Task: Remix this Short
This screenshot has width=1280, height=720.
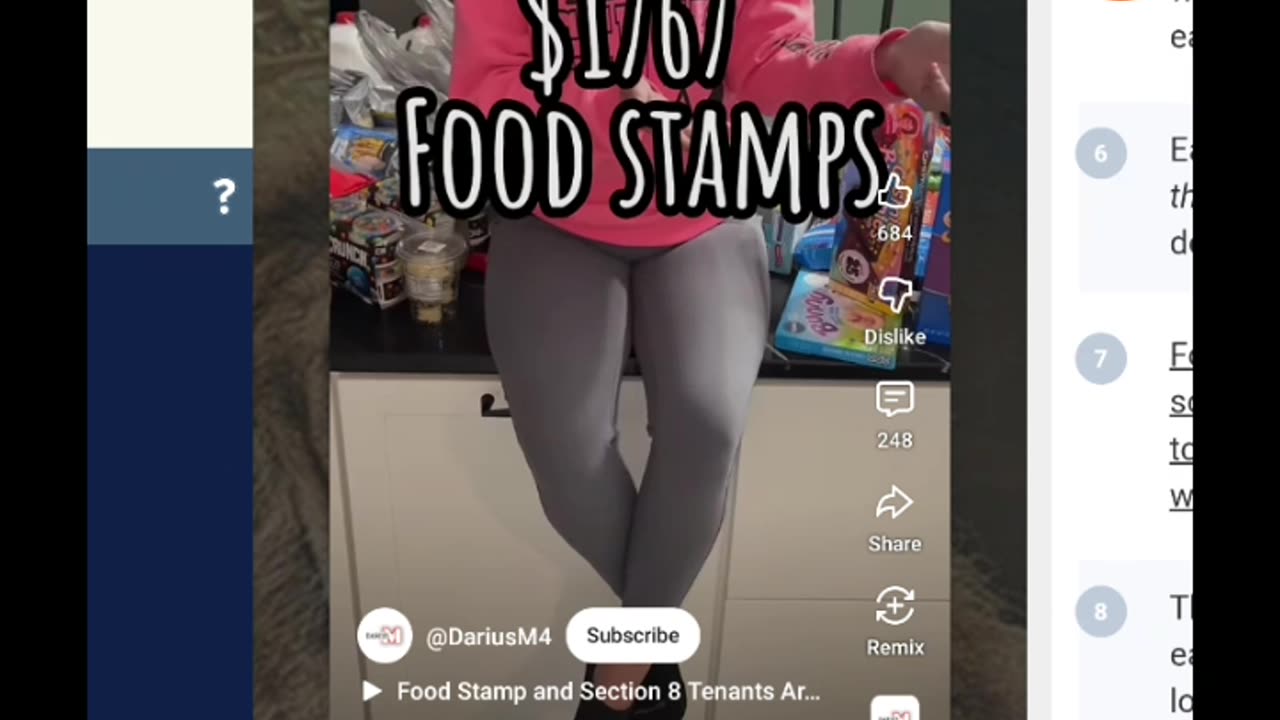Action: pyautogui.click(x=894, y=608)
